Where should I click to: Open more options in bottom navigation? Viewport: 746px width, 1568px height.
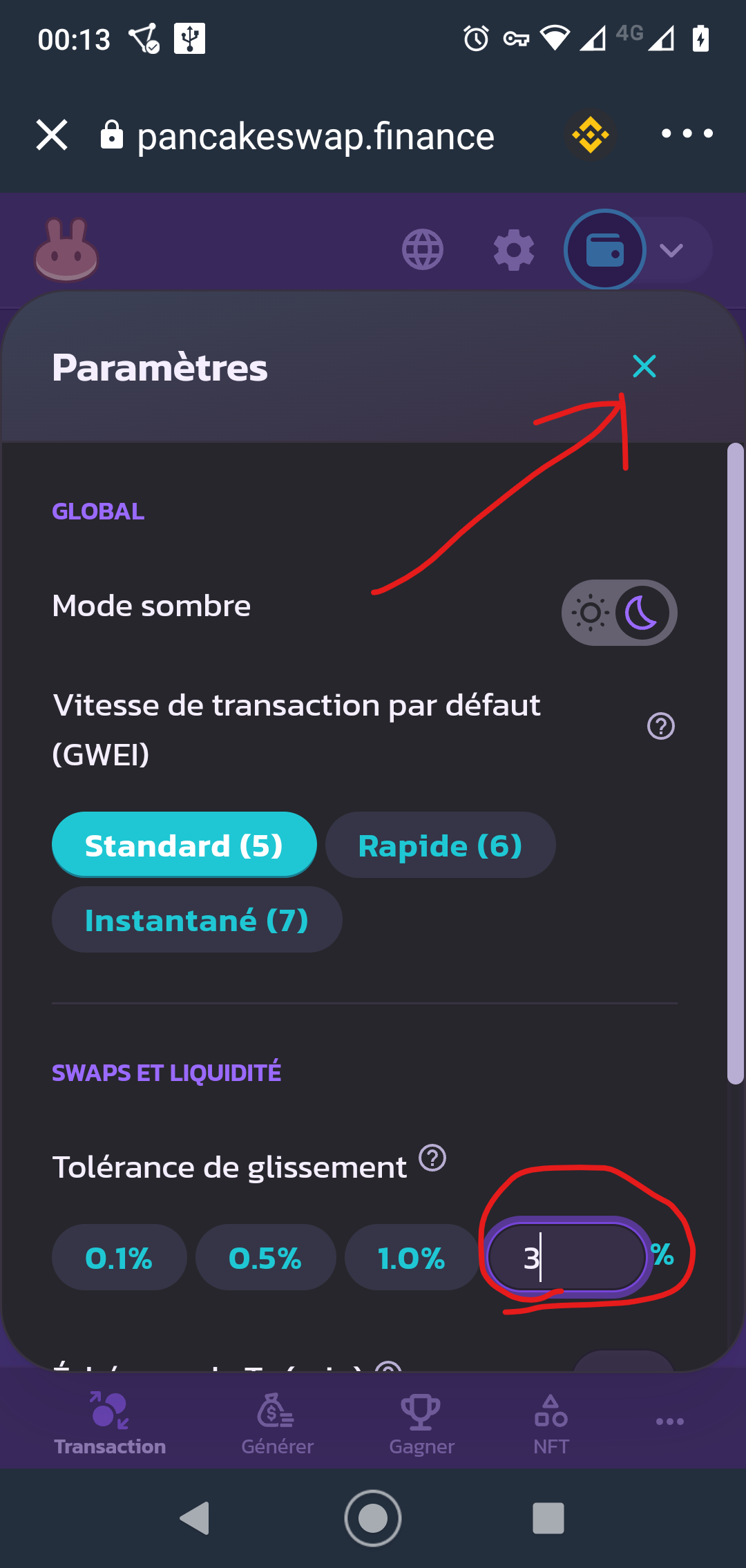pos(670,1422)
